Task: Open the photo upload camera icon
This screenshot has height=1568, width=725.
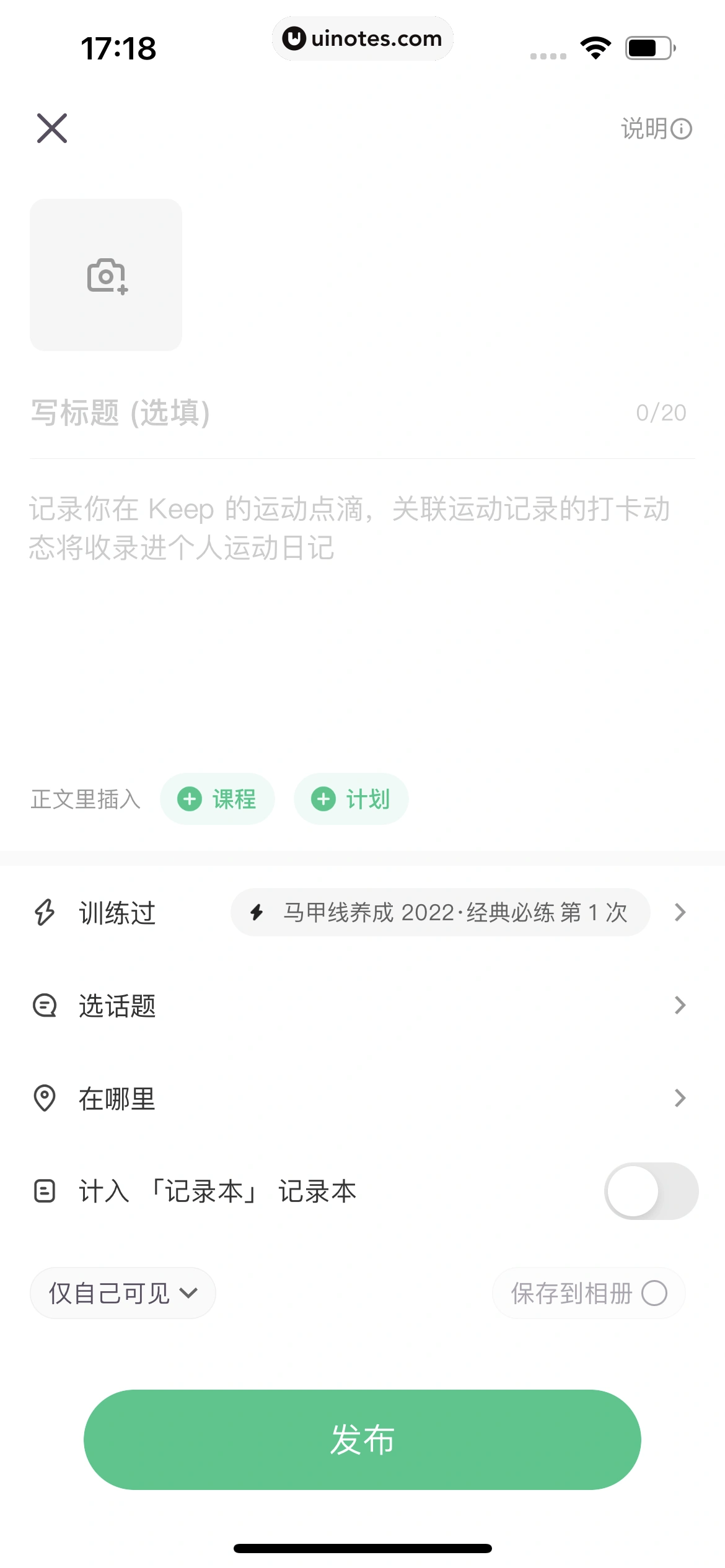Action: tap(105, 274)
